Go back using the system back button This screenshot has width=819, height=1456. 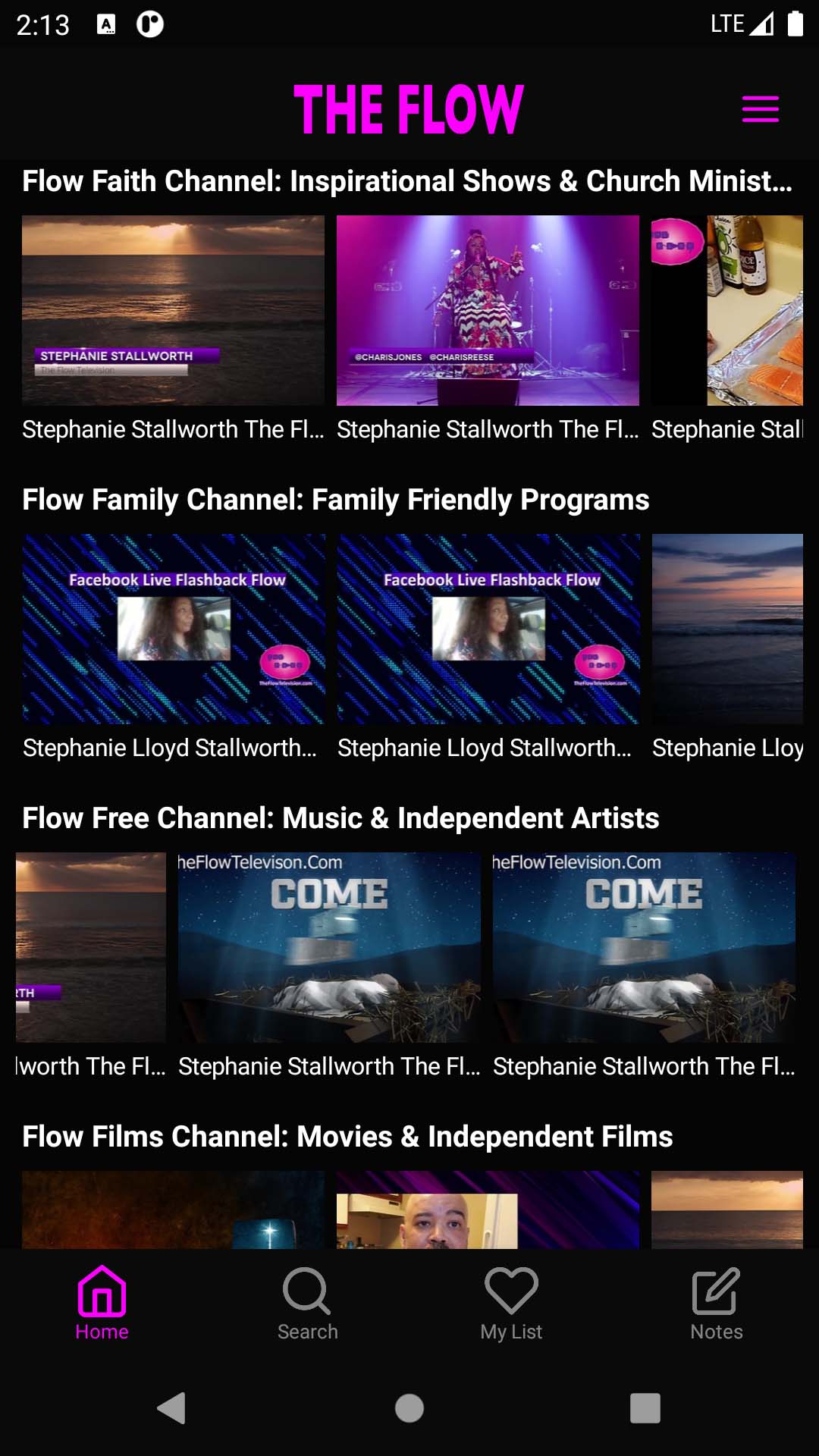[x=171, y=1408]
